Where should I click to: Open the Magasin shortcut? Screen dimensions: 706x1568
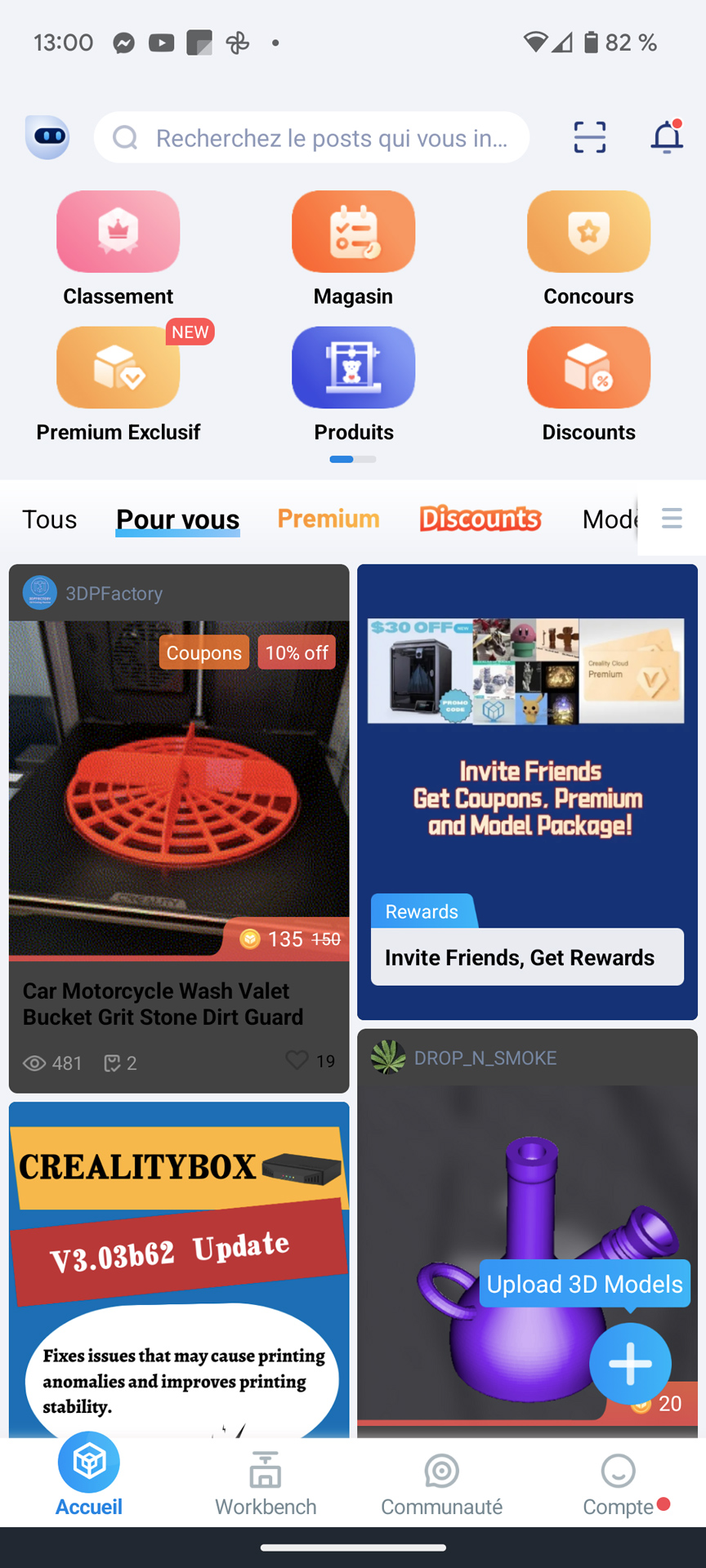coord(353,233)
